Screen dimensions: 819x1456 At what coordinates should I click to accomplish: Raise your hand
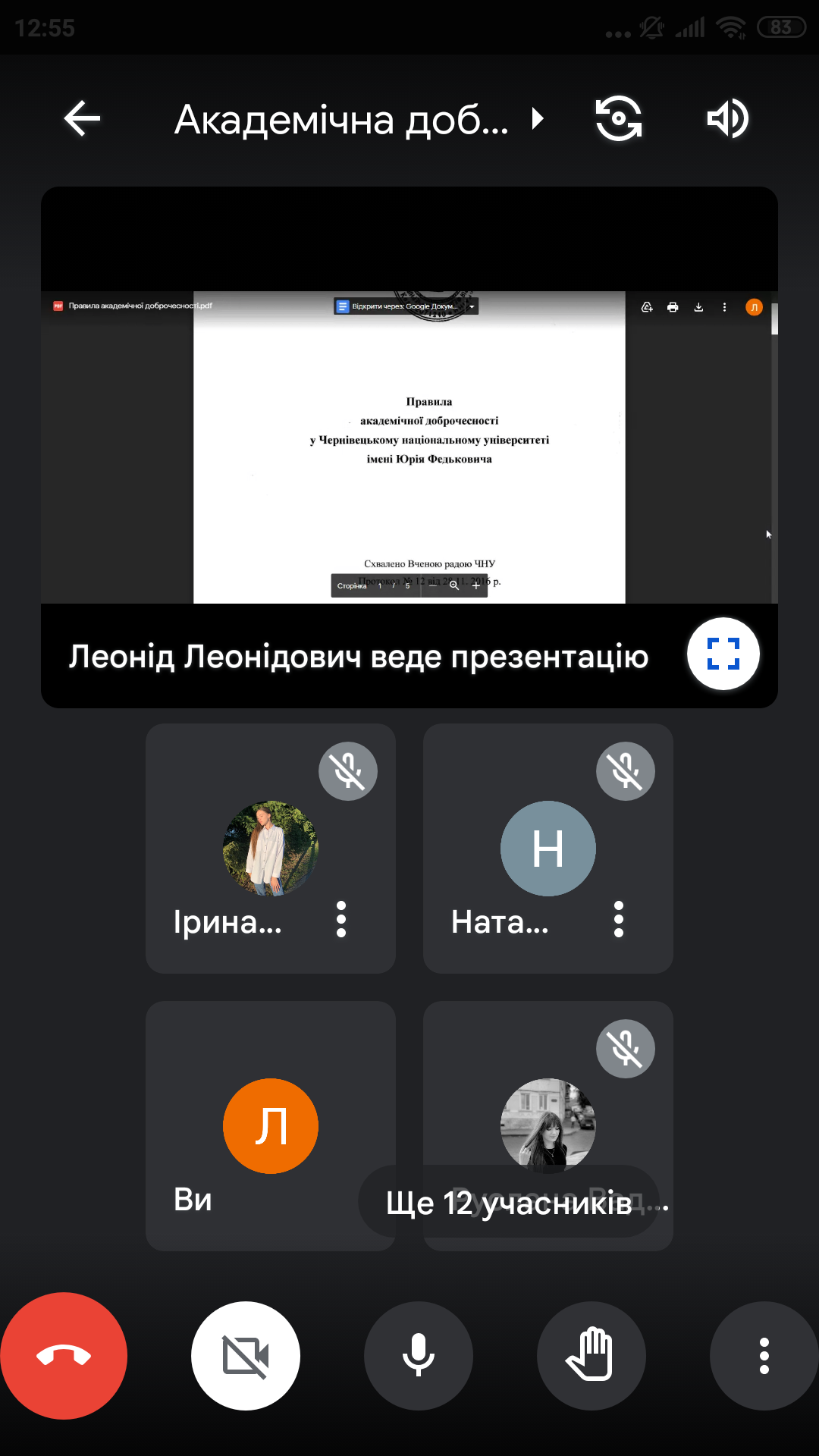pos(591,1355)
